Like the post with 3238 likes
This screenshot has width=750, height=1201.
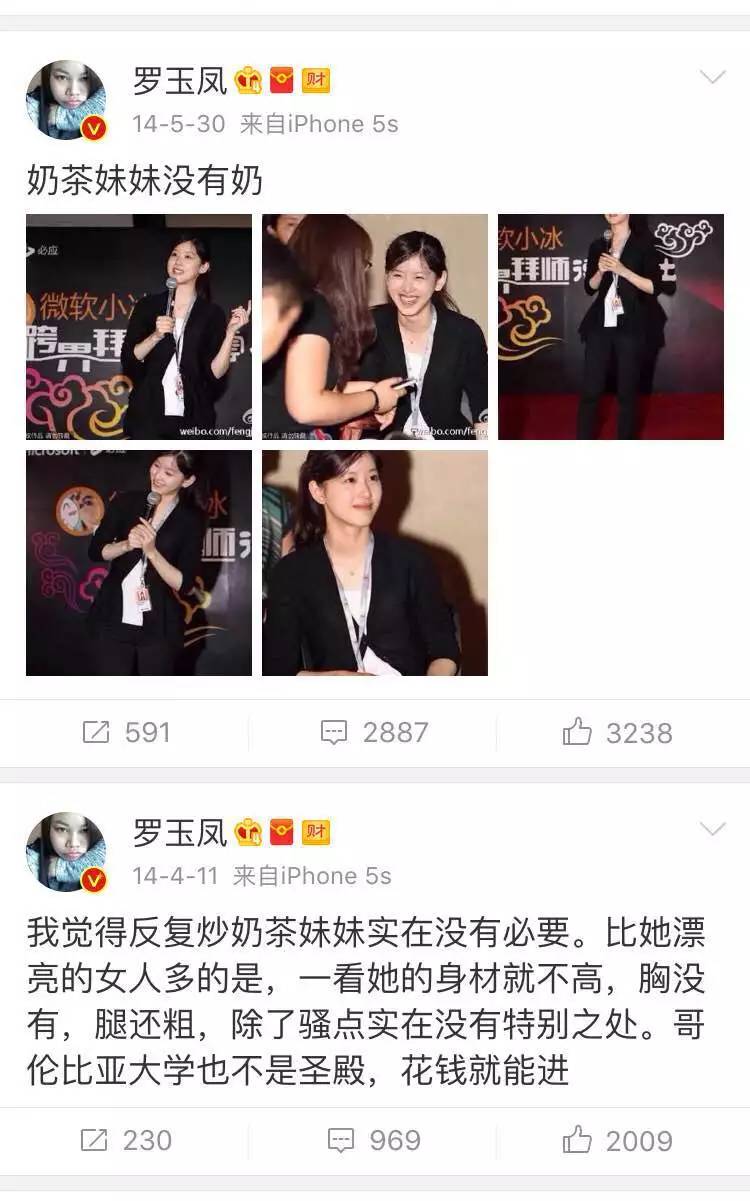pyautogui.click(x=617, y=733)
